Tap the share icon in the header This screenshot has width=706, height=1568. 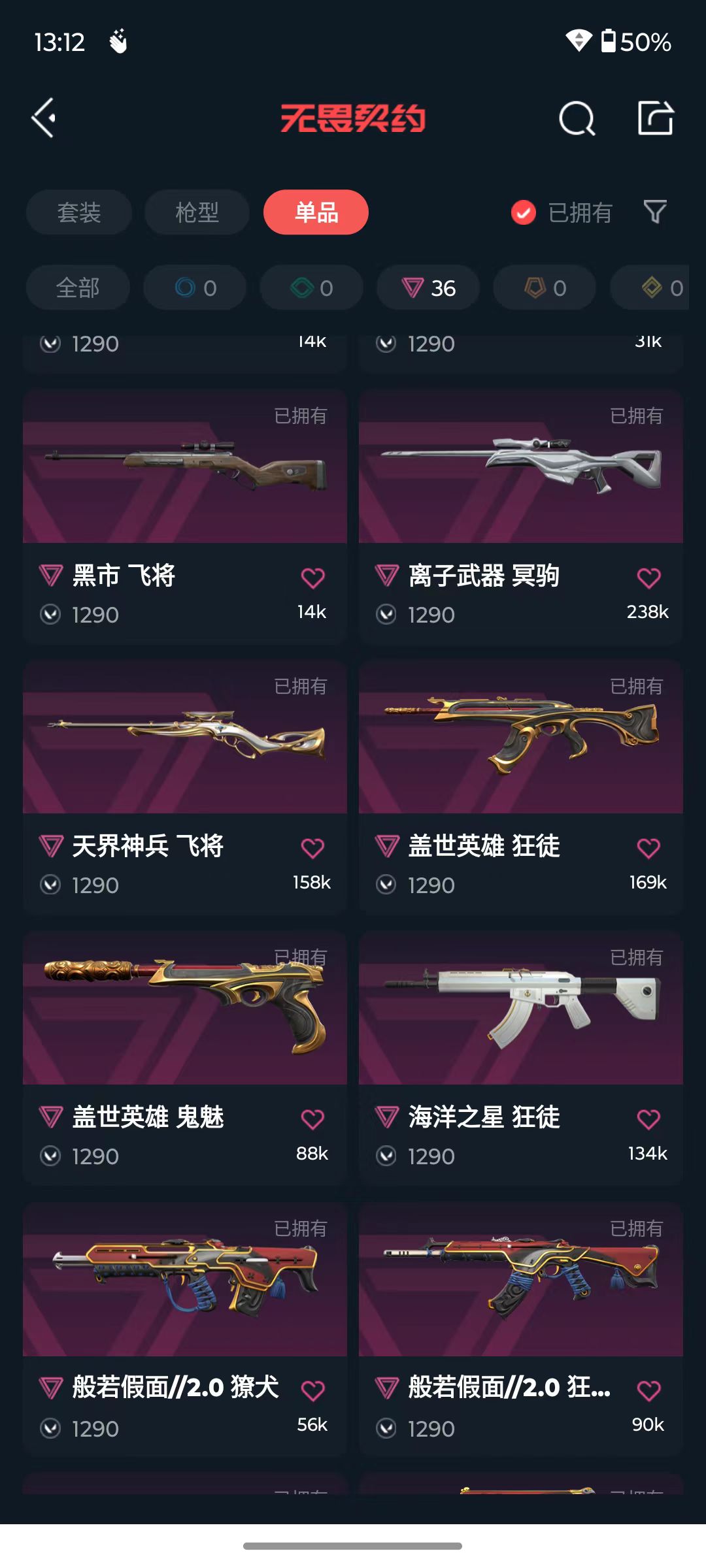(x=656, y=118)
